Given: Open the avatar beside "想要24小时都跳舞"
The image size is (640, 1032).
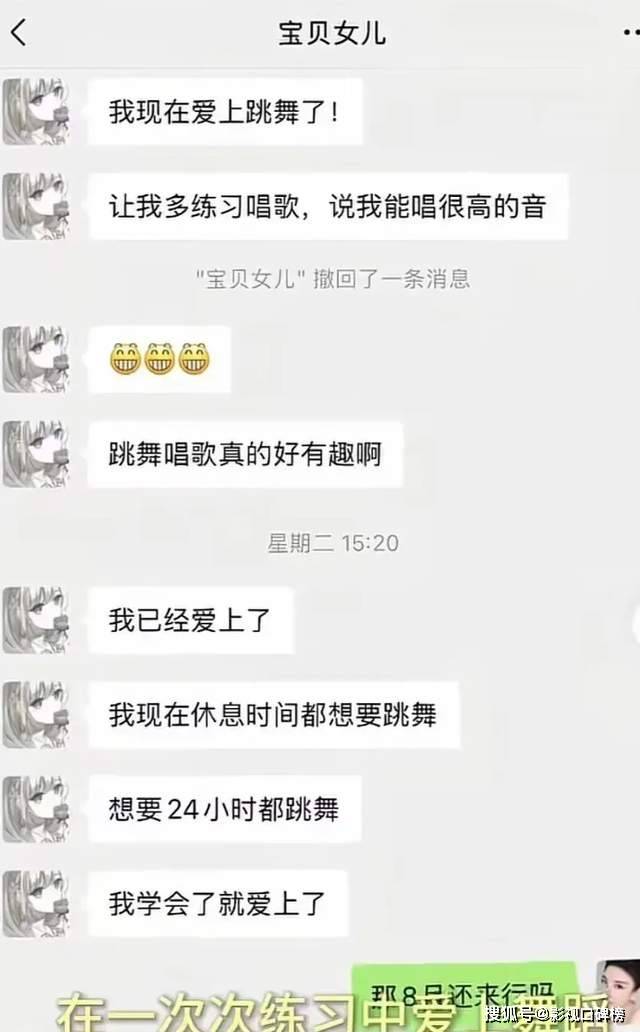Looking at the screenshot, I should pyautogui.click(x=35, y=808).
